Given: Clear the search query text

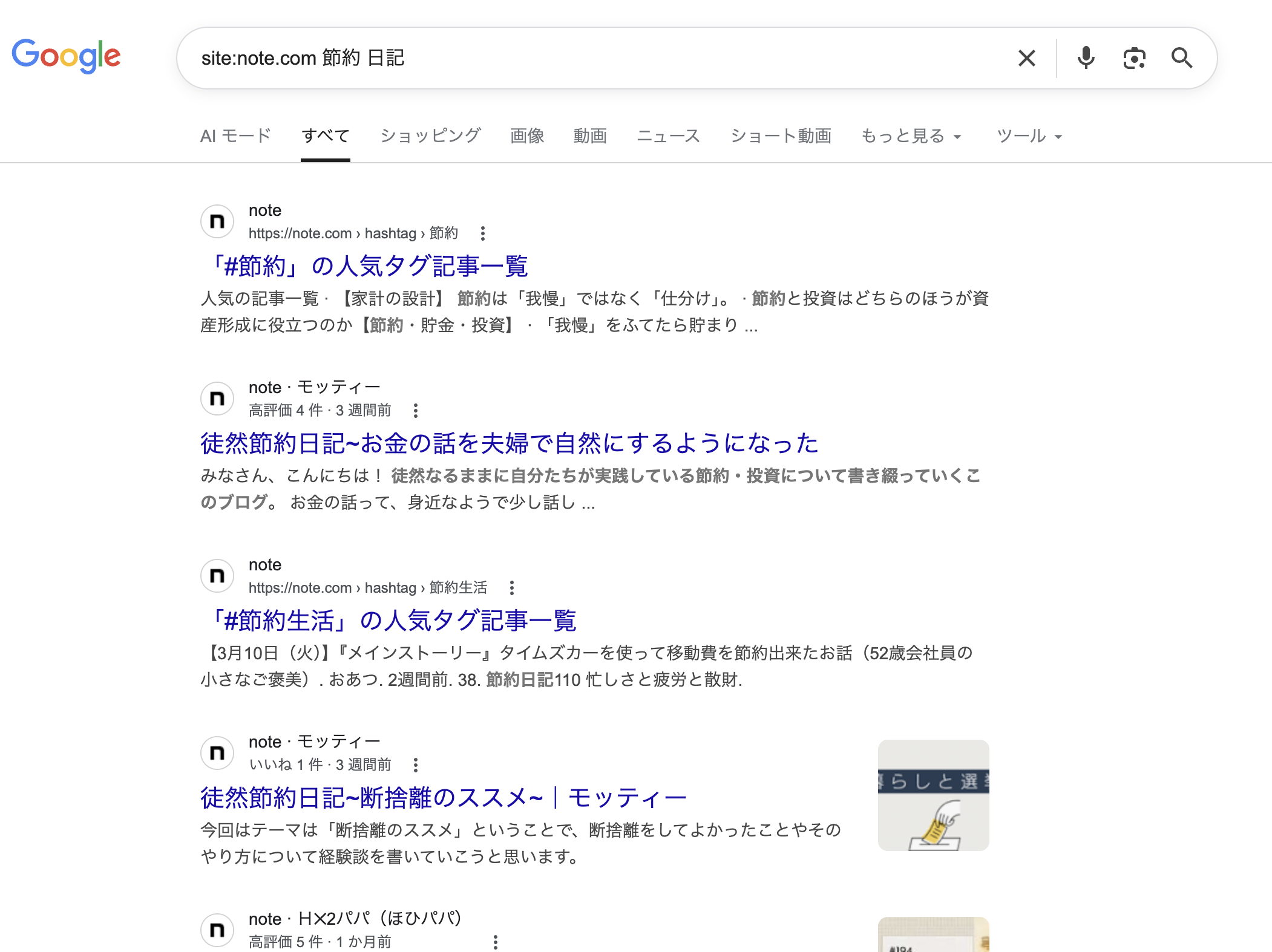Looking at the screenshot, I should pos(1026,58).
